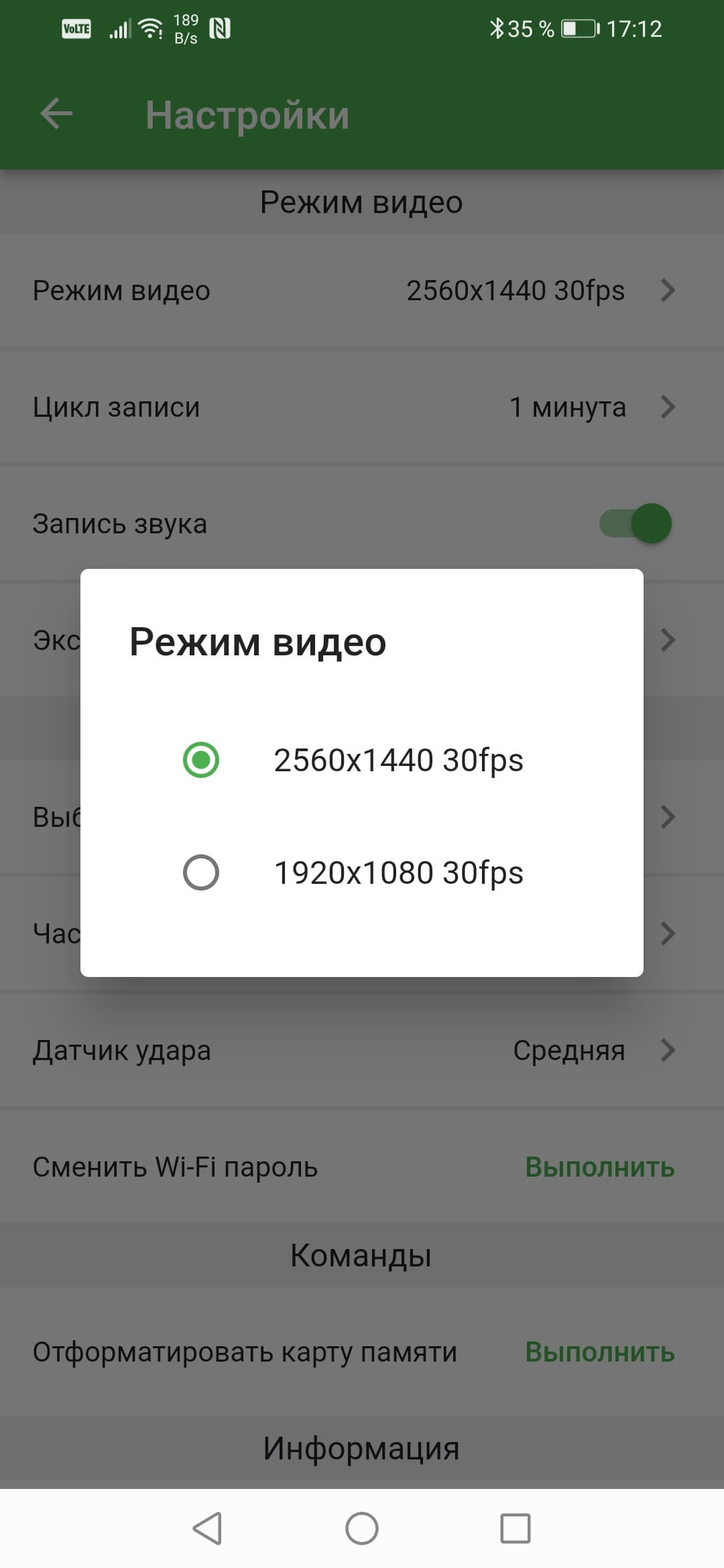Tap the system back button in navigation bar
This screenshot has height=1568, width=724.
pyautogui.click(x=207, y=1528)
